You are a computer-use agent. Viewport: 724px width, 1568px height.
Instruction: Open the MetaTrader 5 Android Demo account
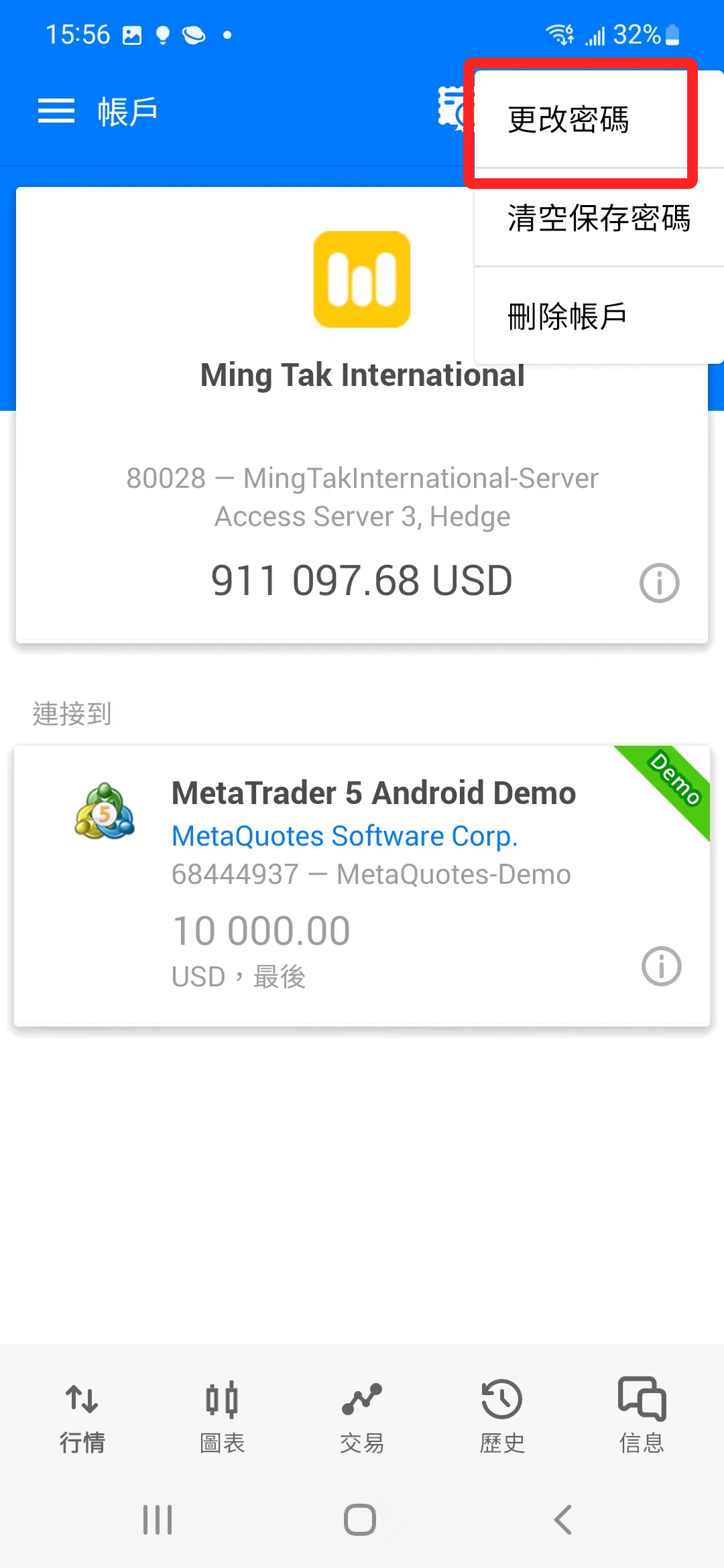373,793
